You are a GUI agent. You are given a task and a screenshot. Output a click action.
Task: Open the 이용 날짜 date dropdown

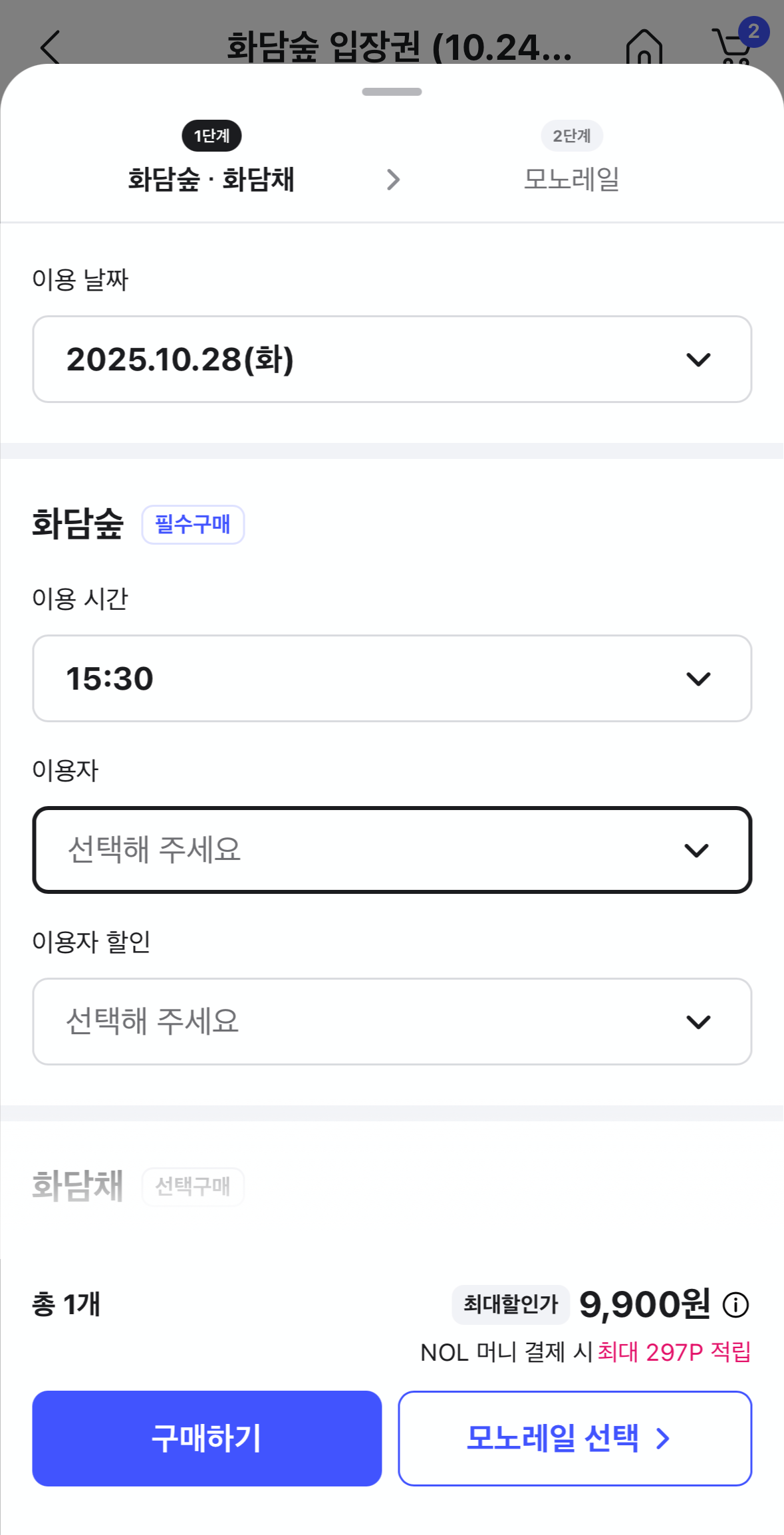(392, 358)
